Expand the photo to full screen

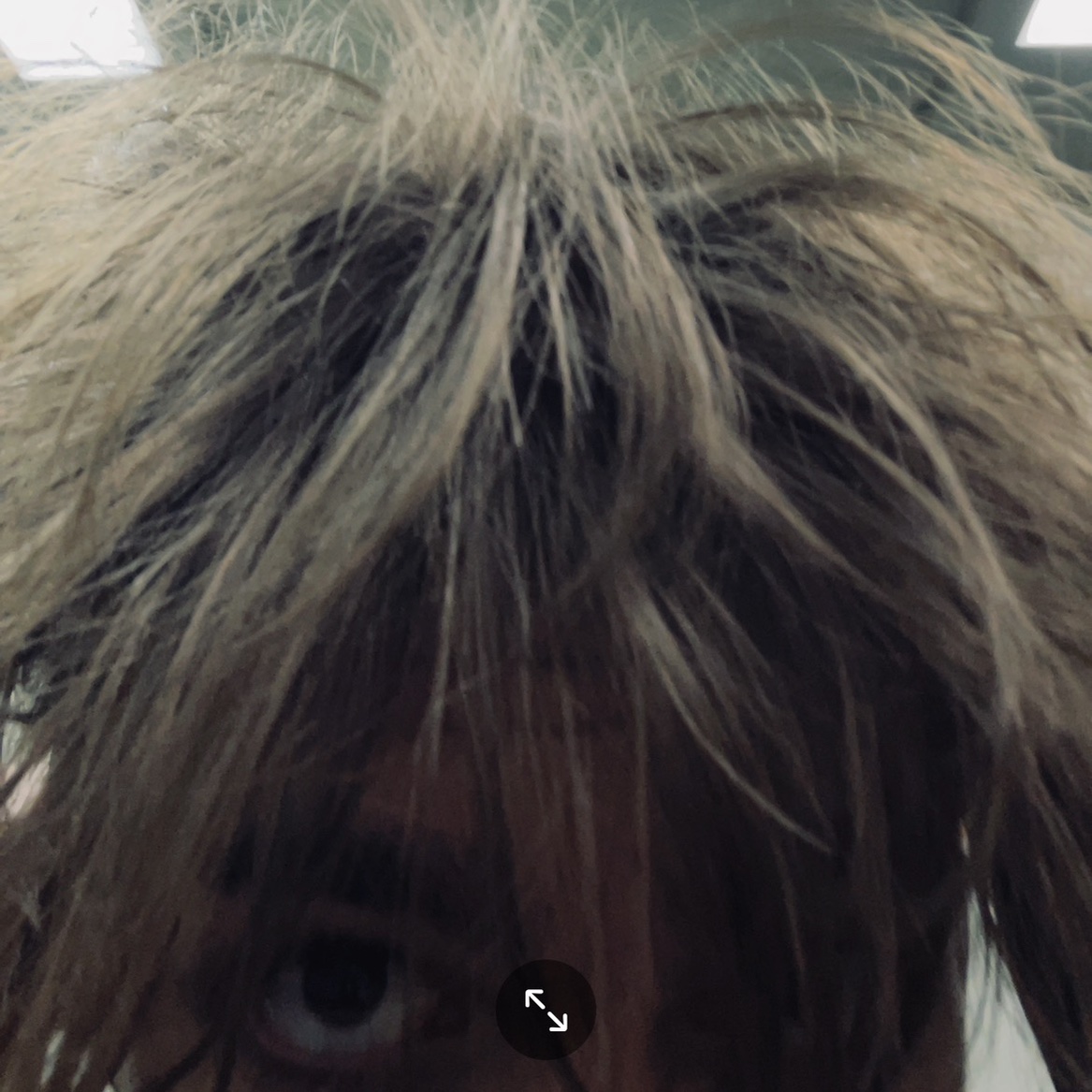546,1010
